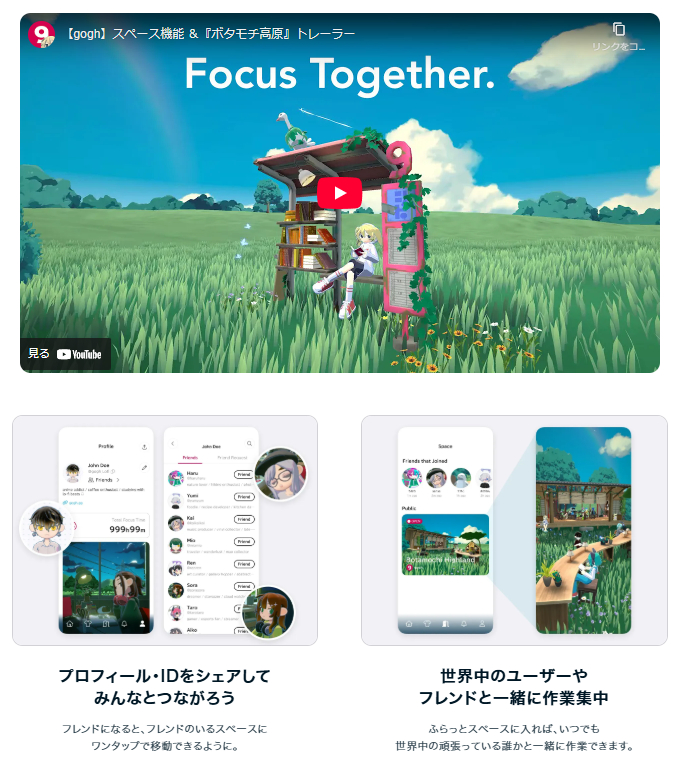Open the gogh channel avatar
This screenshot has width=680, height=770.
point(42,34)
